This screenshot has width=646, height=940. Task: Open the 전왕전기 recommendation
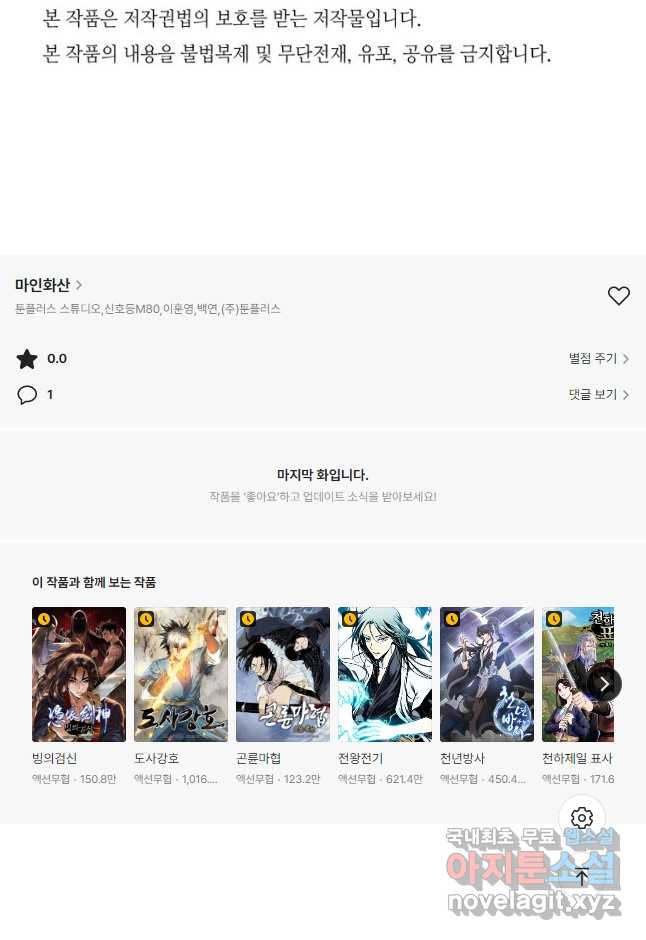tap(385, 674)
